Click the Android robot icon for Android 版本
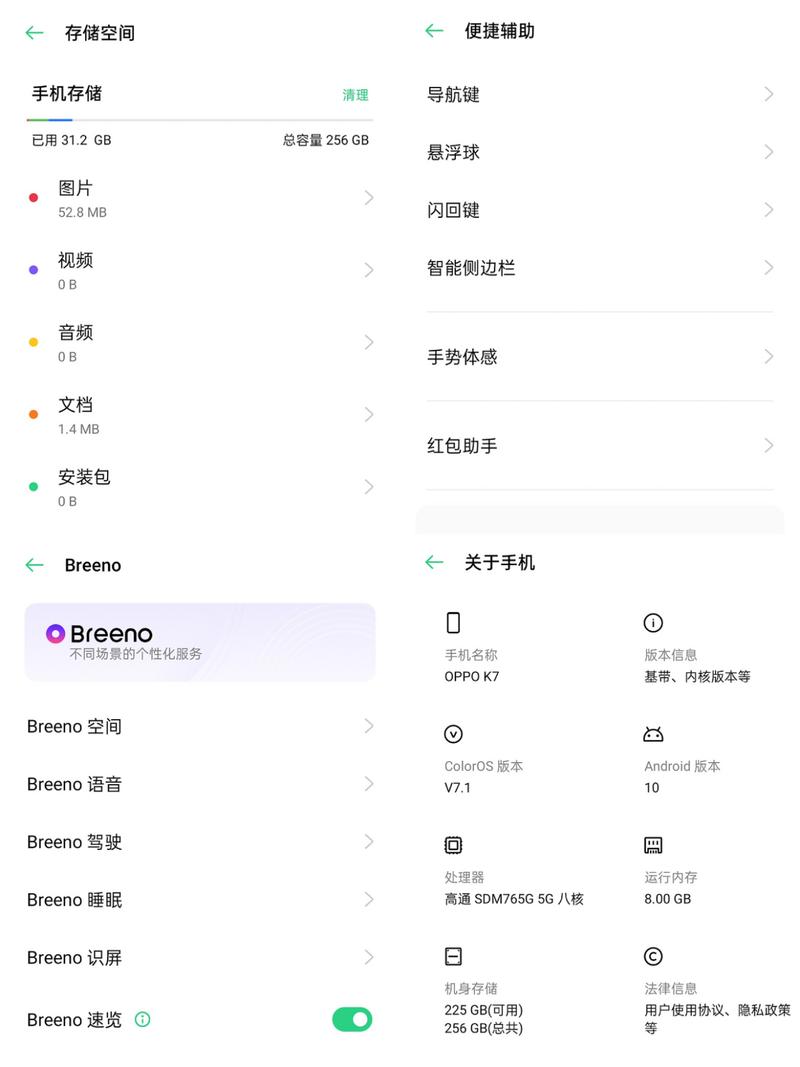The width and height of the screenshot is (800, 1067). (653, 734)
